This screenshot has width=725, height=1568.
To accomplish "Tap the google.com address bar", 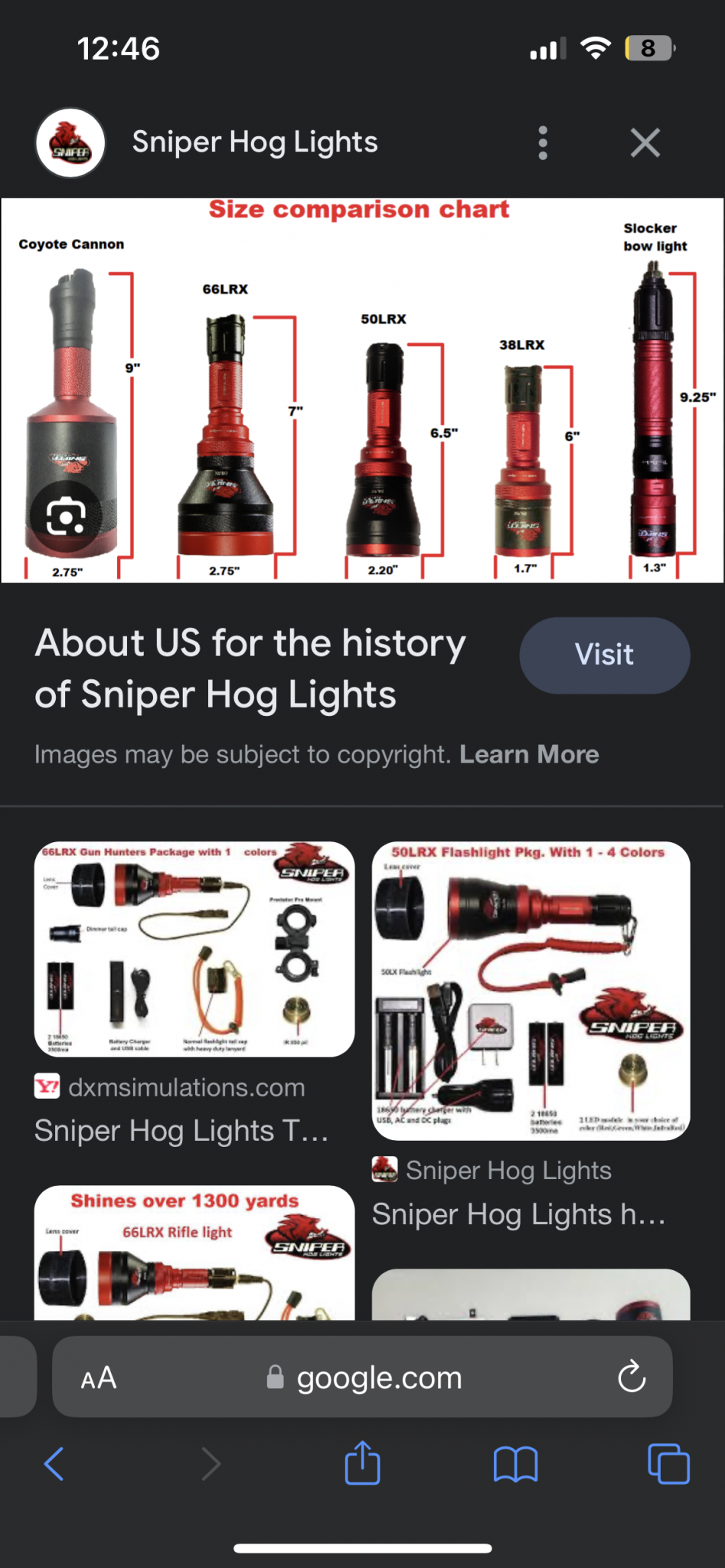I will 378,1378.
